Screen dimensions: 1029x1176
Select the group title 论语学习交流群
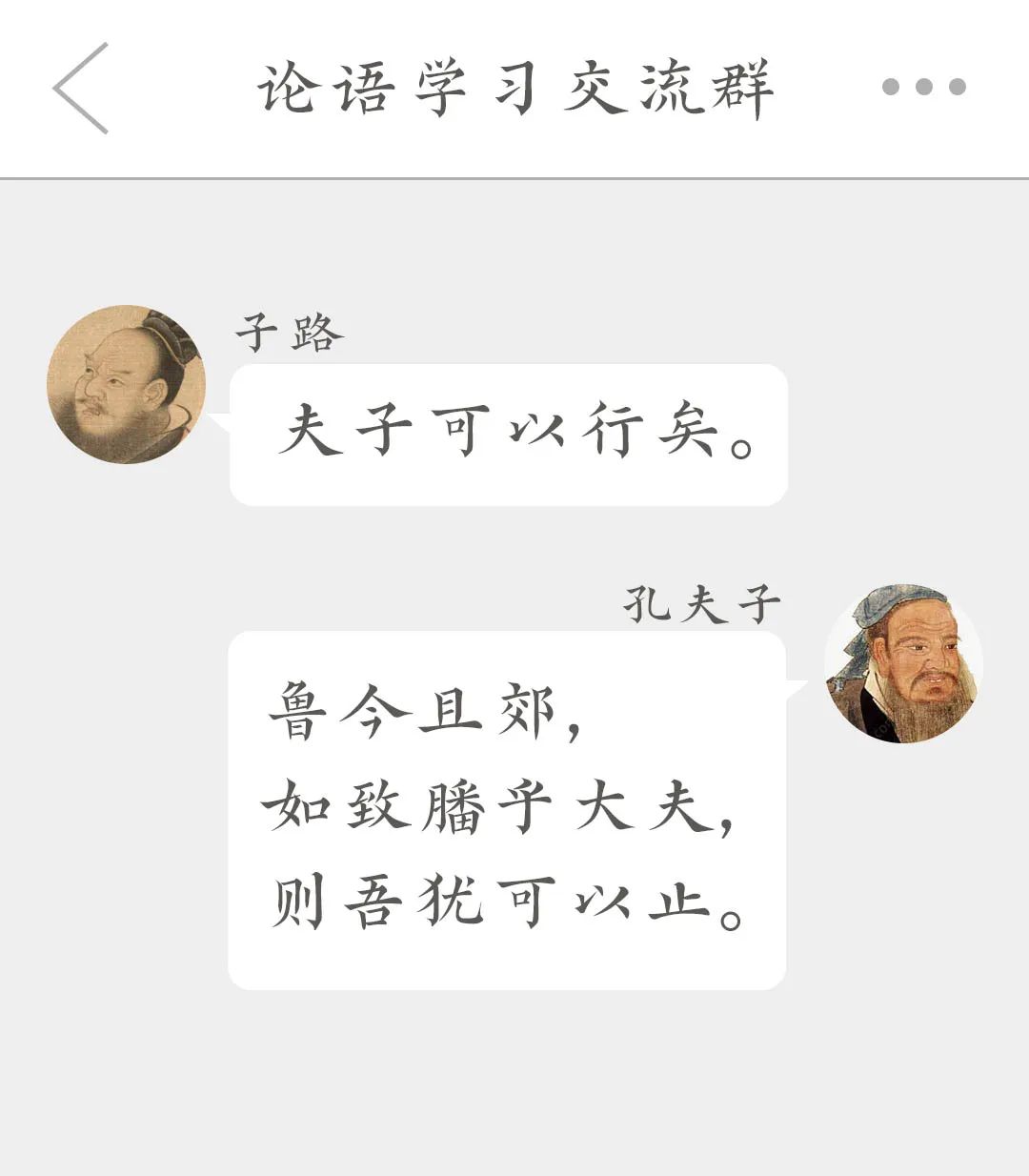coord(517,86)
